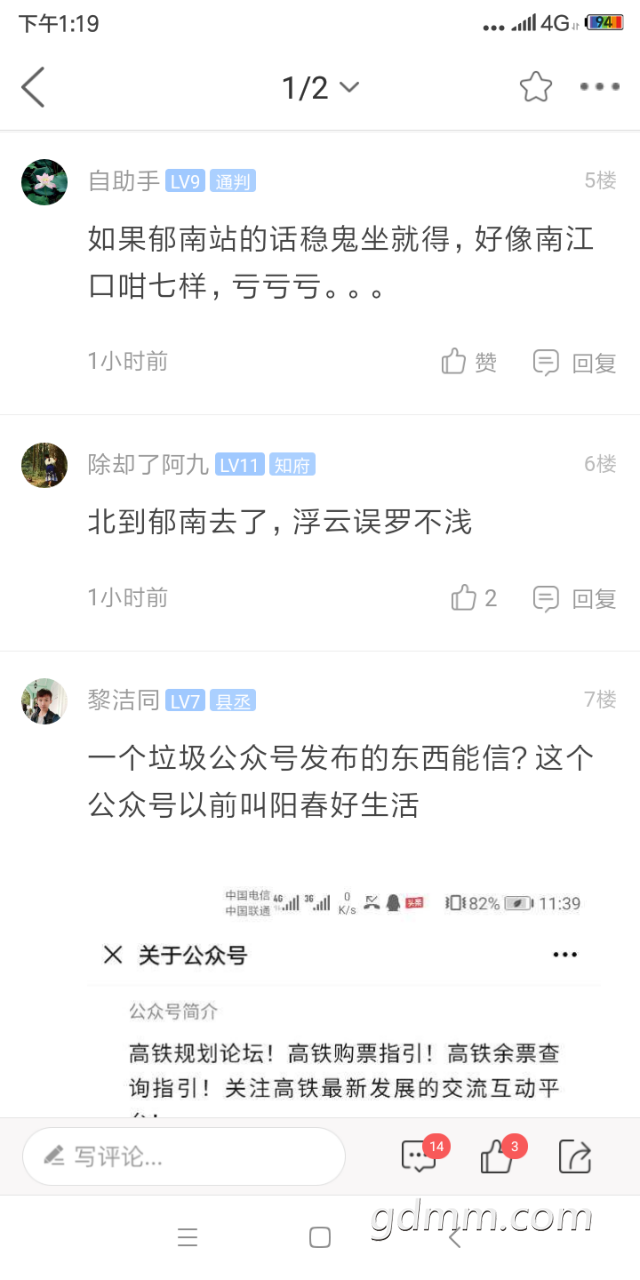The image size is (640, 1280).
Task: Like 除却了阿九's comment on floor 6
Action: pyautogui.click(x=474, y=598)
